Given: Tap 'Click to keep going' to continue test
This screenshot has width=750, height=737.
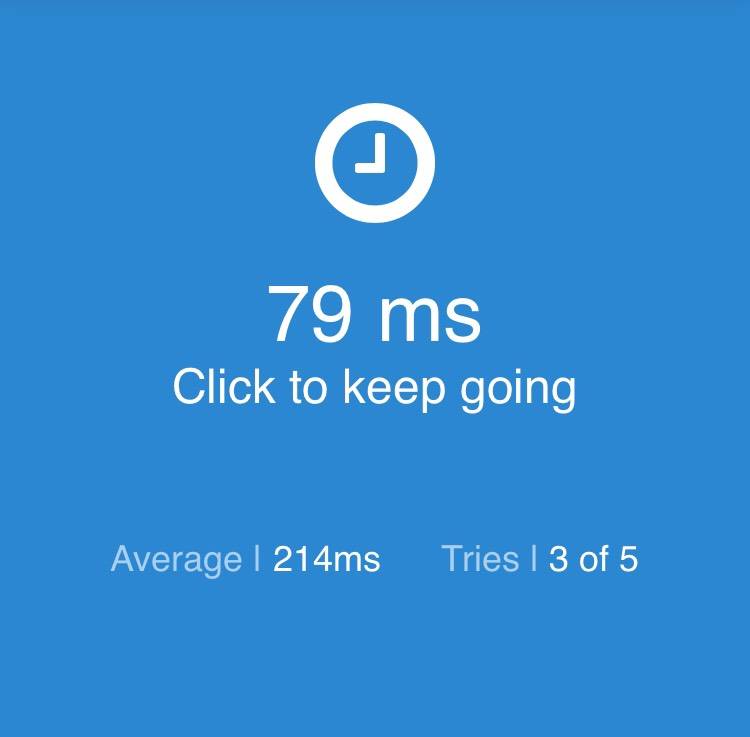Looking at the screenshot, I should pyautogui.click(x=374, y=388).
